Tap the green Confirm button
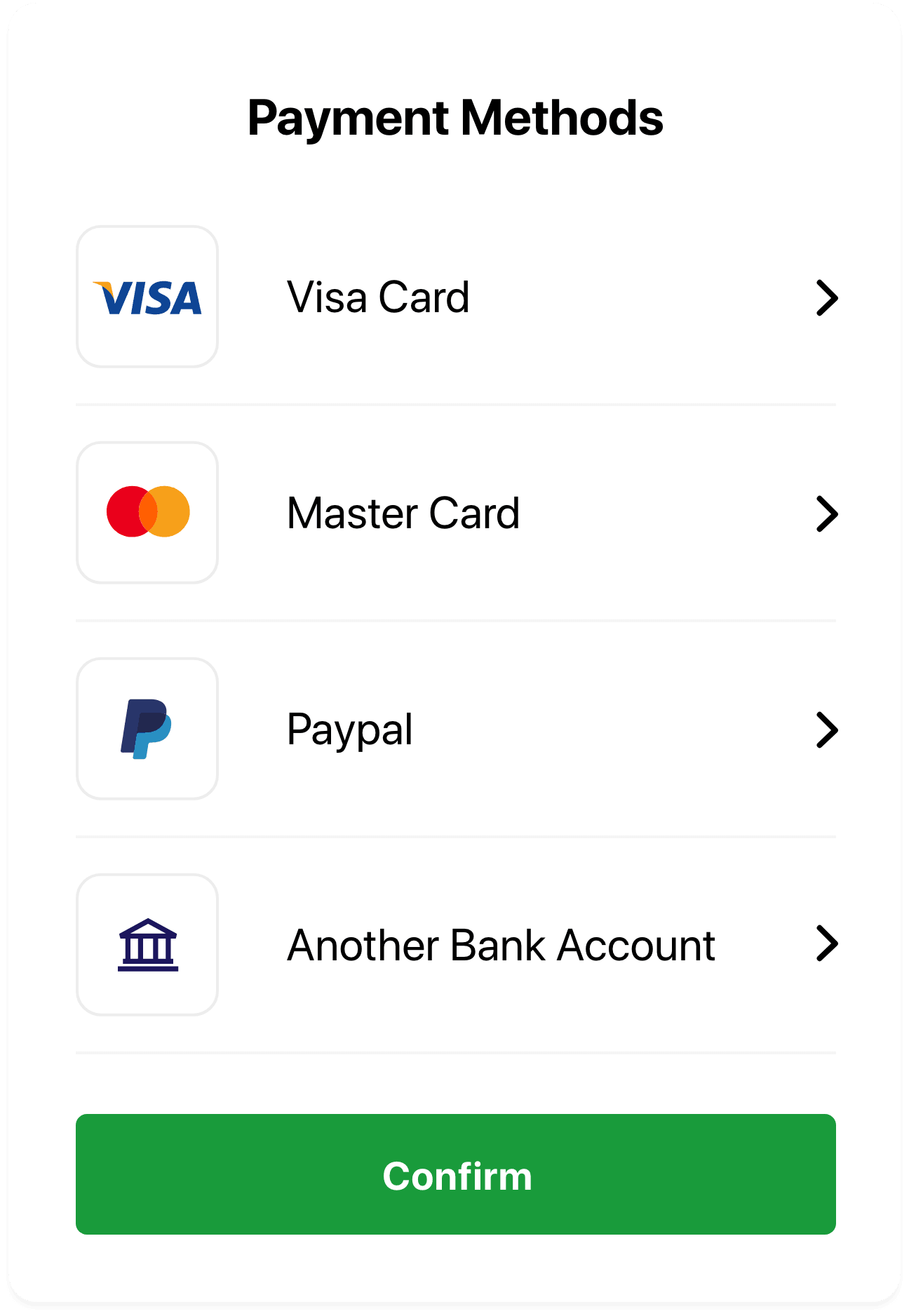Image resolution: width=909 pixels, height=1316 pixels. click(456, 1174)
